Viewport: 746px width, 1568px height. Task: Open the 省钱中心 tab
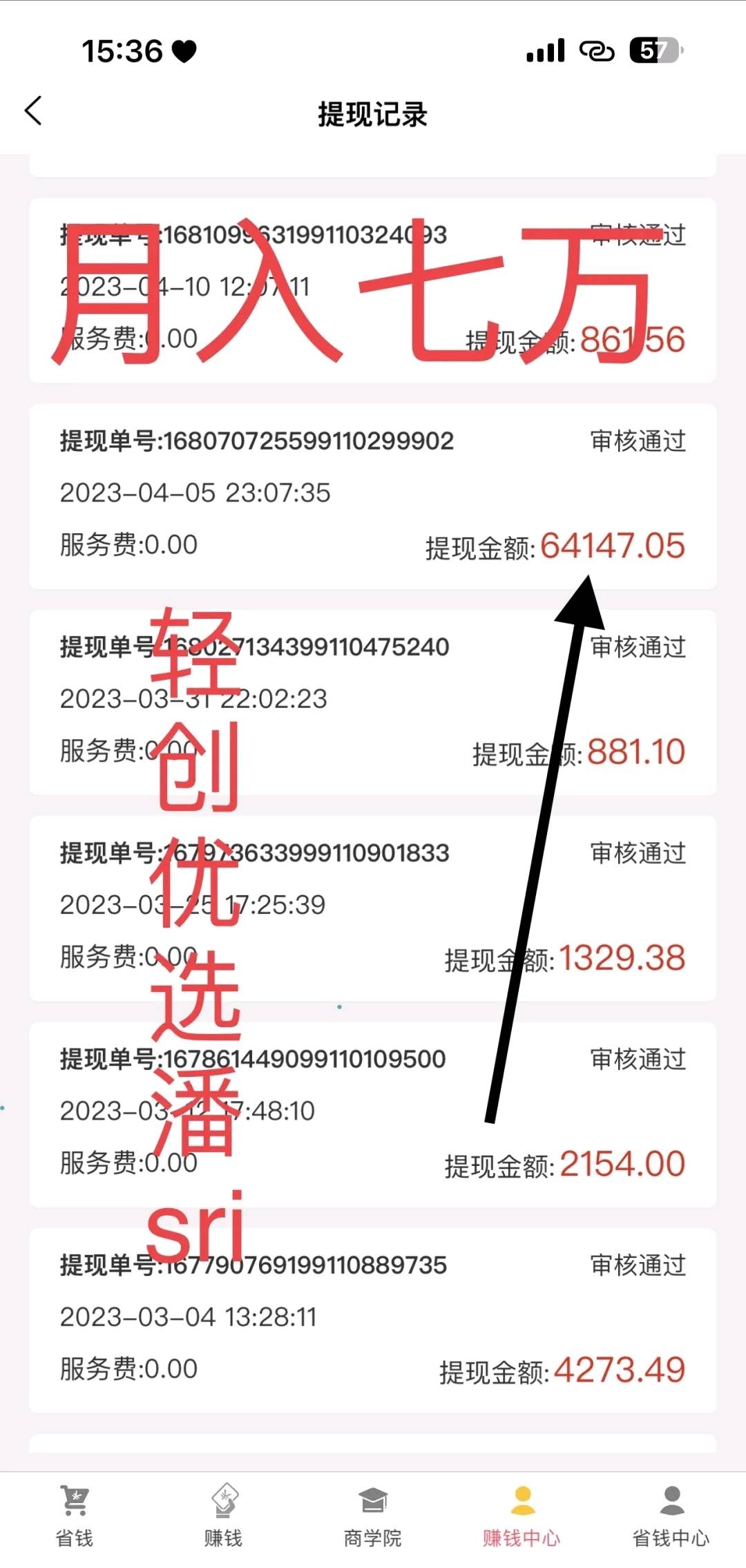671,1516
